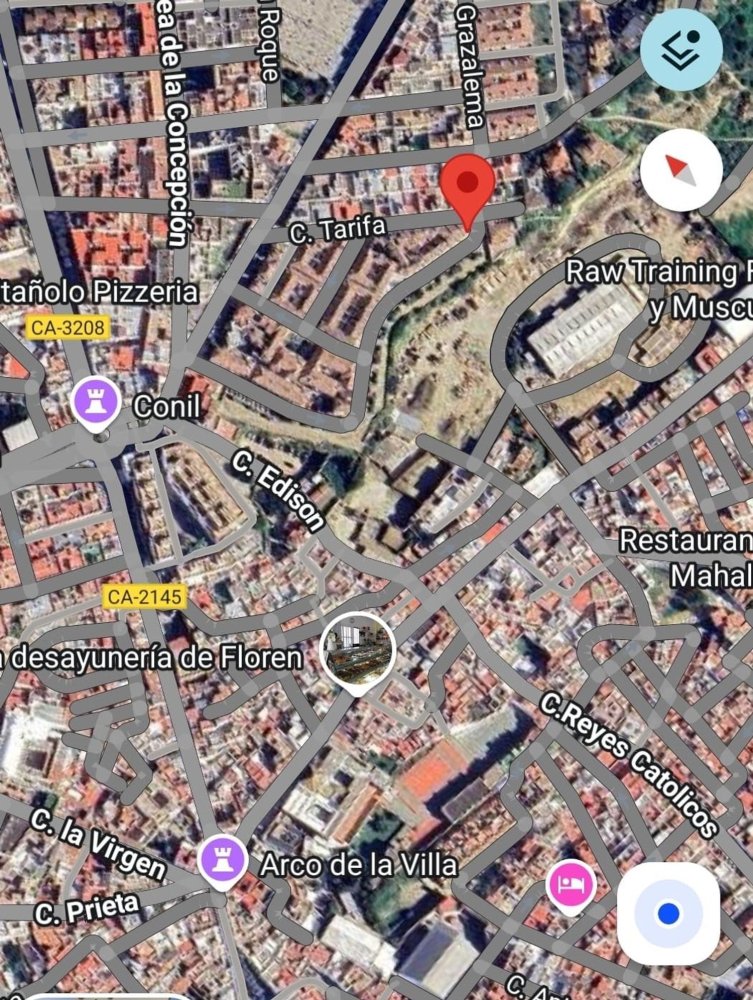Center map on my current location
Image resolution: width=753 pixels, height=1000 pixels.
[x=668, y=913]
